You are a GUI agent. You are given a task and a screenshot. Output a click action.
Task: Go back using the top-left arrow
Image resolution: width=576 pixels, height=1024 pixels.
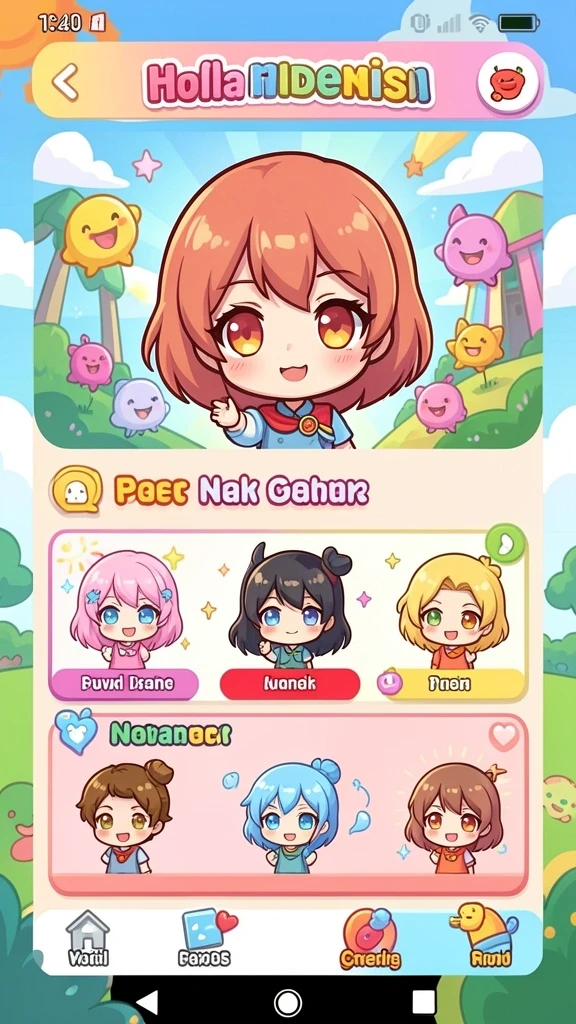tap(65, 82)
